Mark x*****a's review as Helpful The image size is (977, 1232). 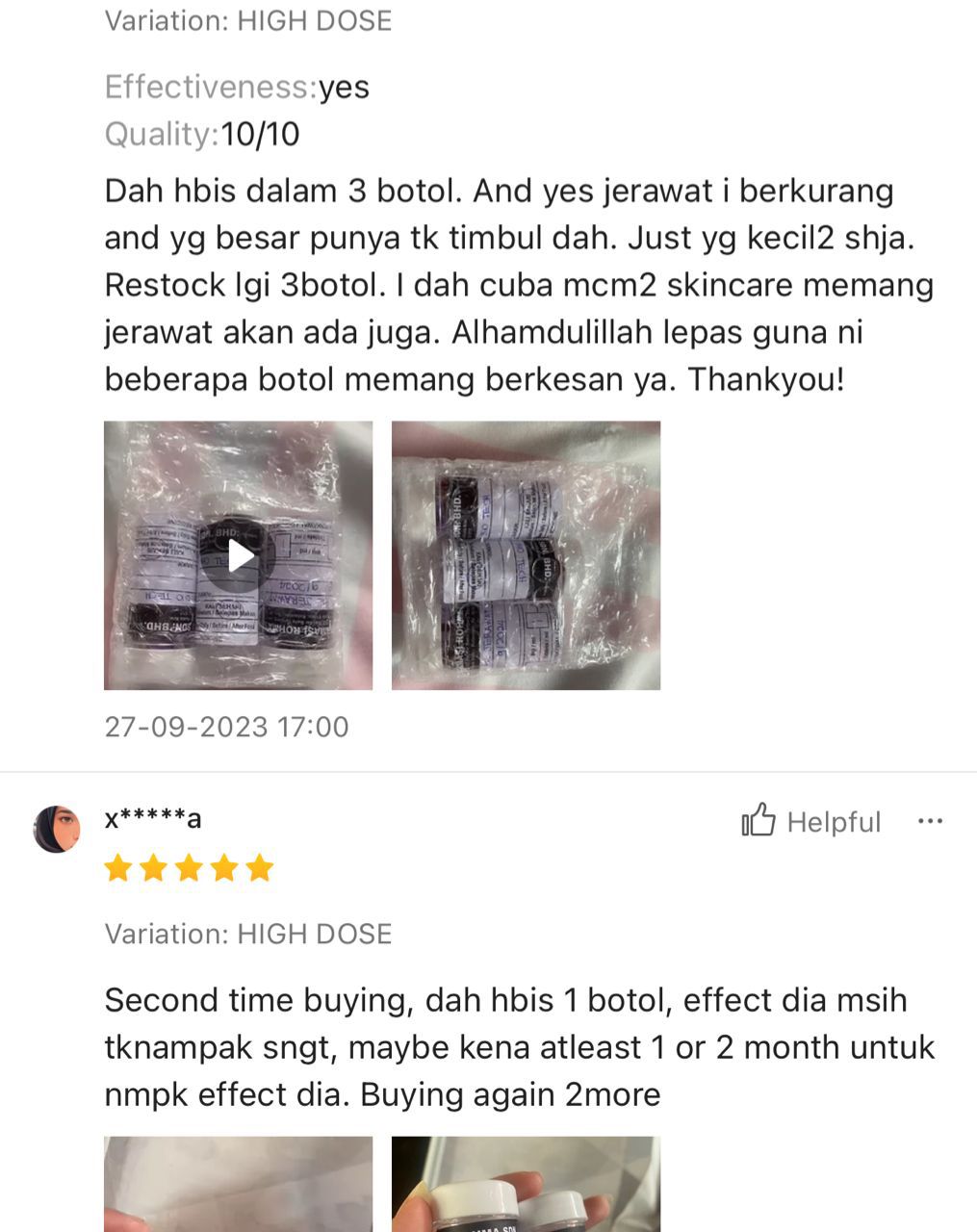(810, 821)
